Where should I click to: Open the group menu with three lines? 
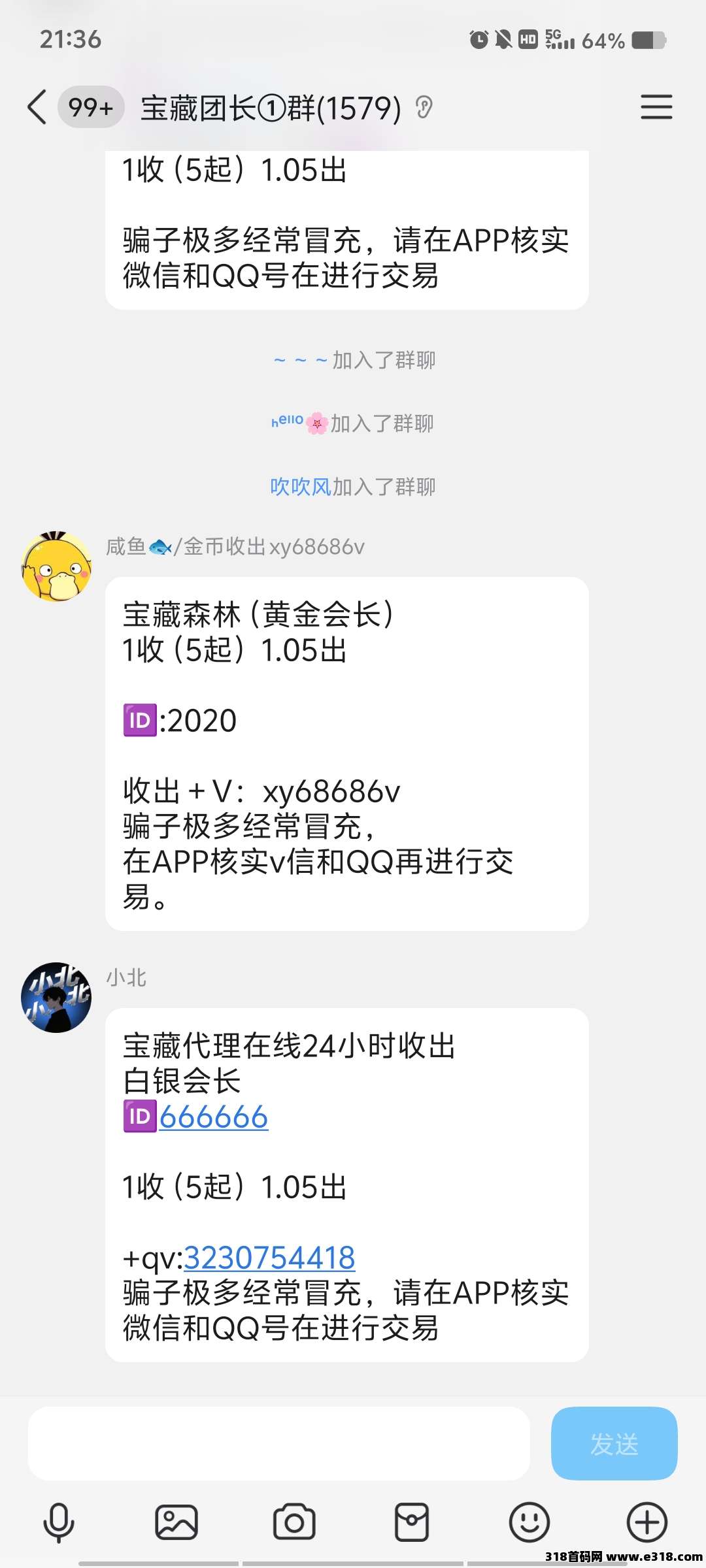click(x=656, y=106)
